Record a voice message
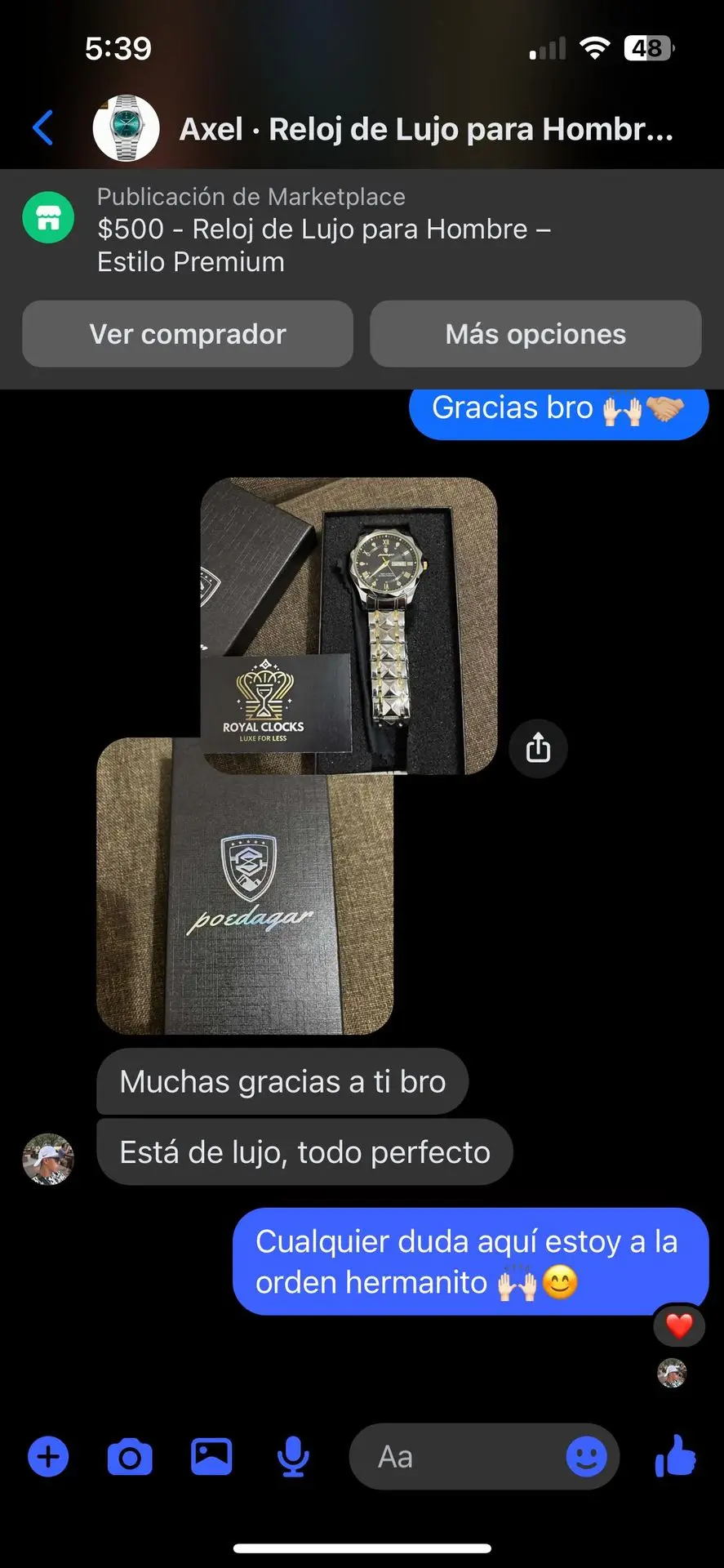 (x=292, y=1457)
